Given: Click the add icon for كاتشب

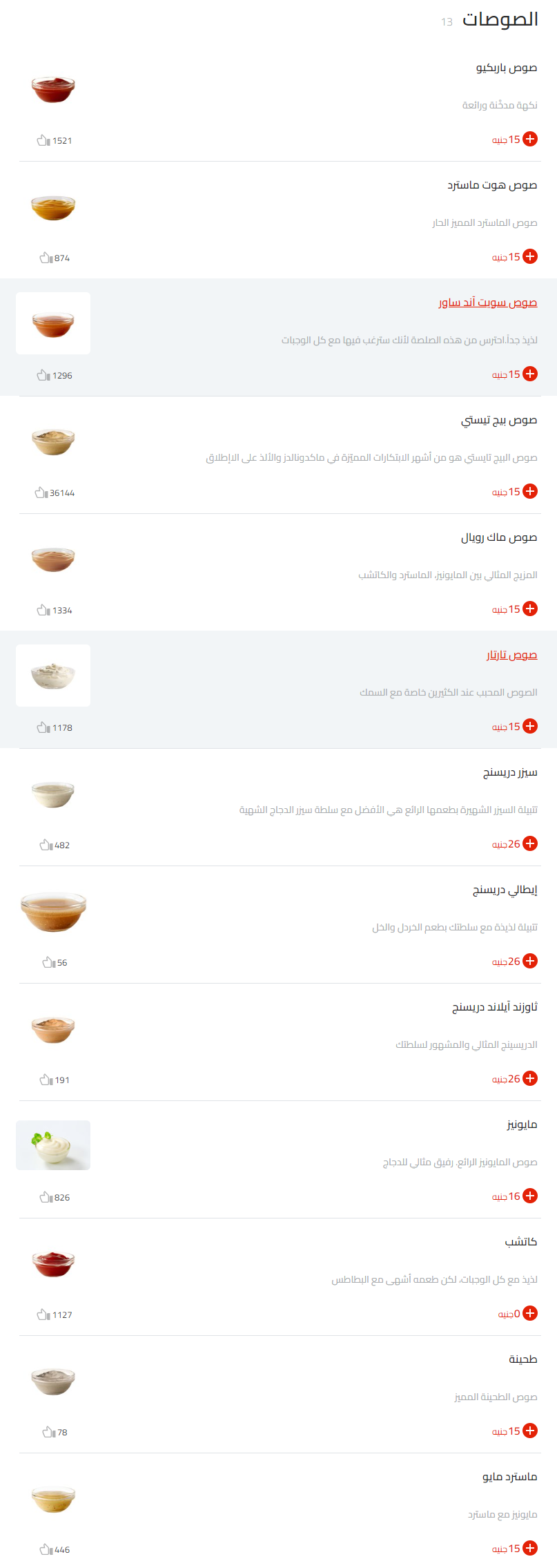Looking at the screenshot, I should pyautogui.click(x=530, y=1313).
